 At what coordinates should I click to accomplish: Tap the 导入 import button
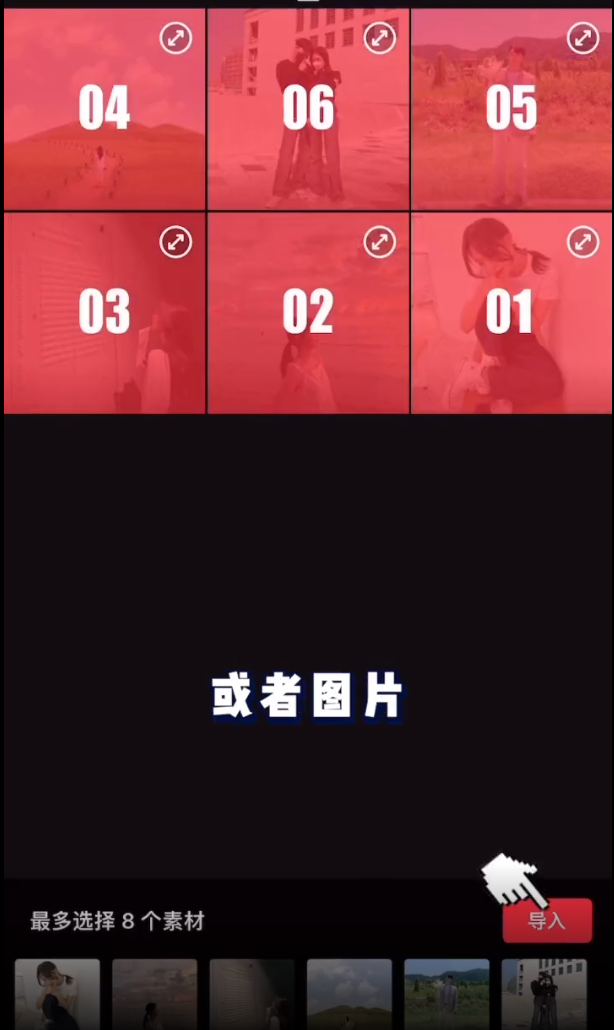tap(547, 921)
